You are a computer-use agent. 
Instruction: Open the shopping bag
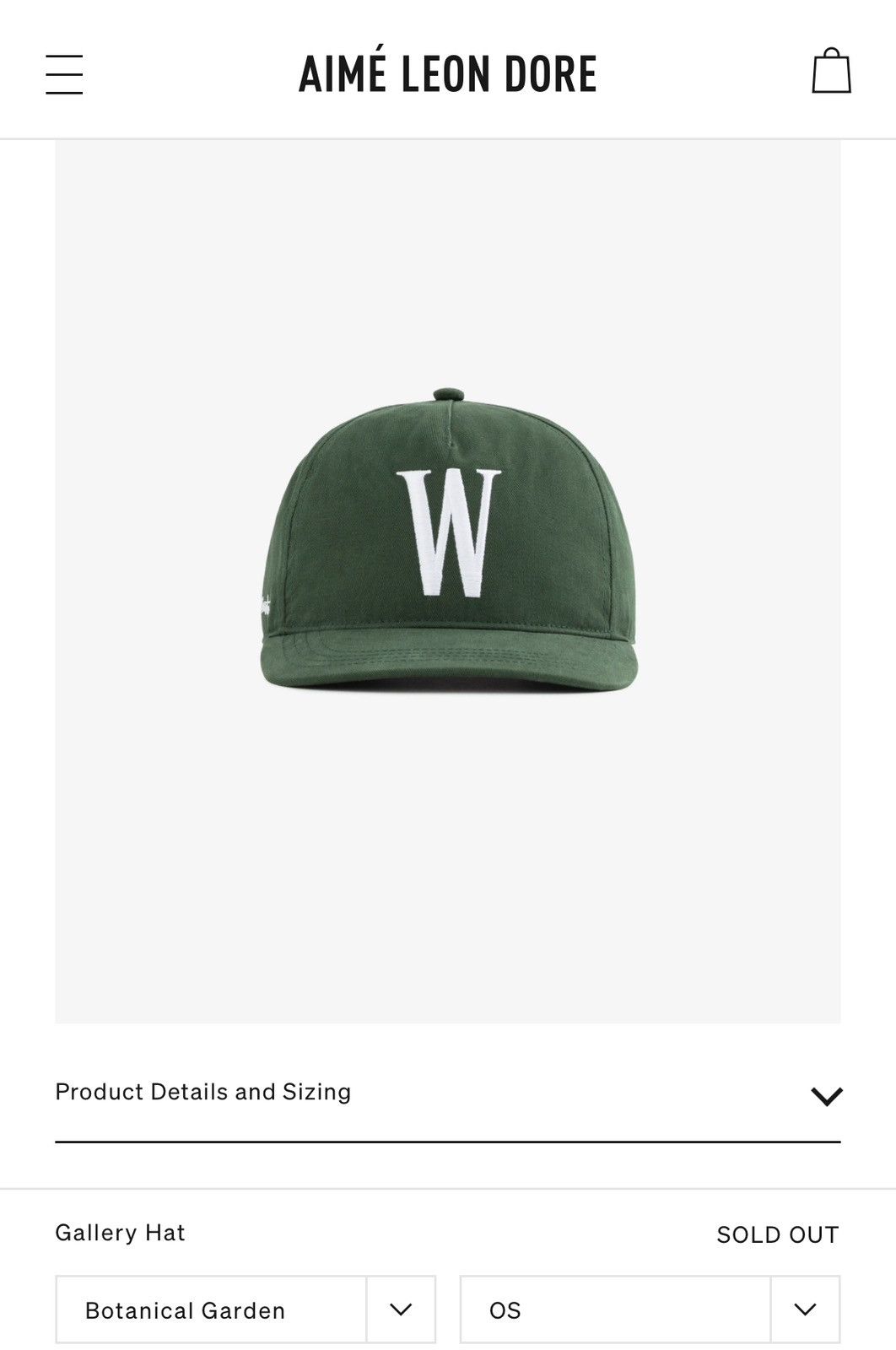pyautogui.click(x=831, y=71)
